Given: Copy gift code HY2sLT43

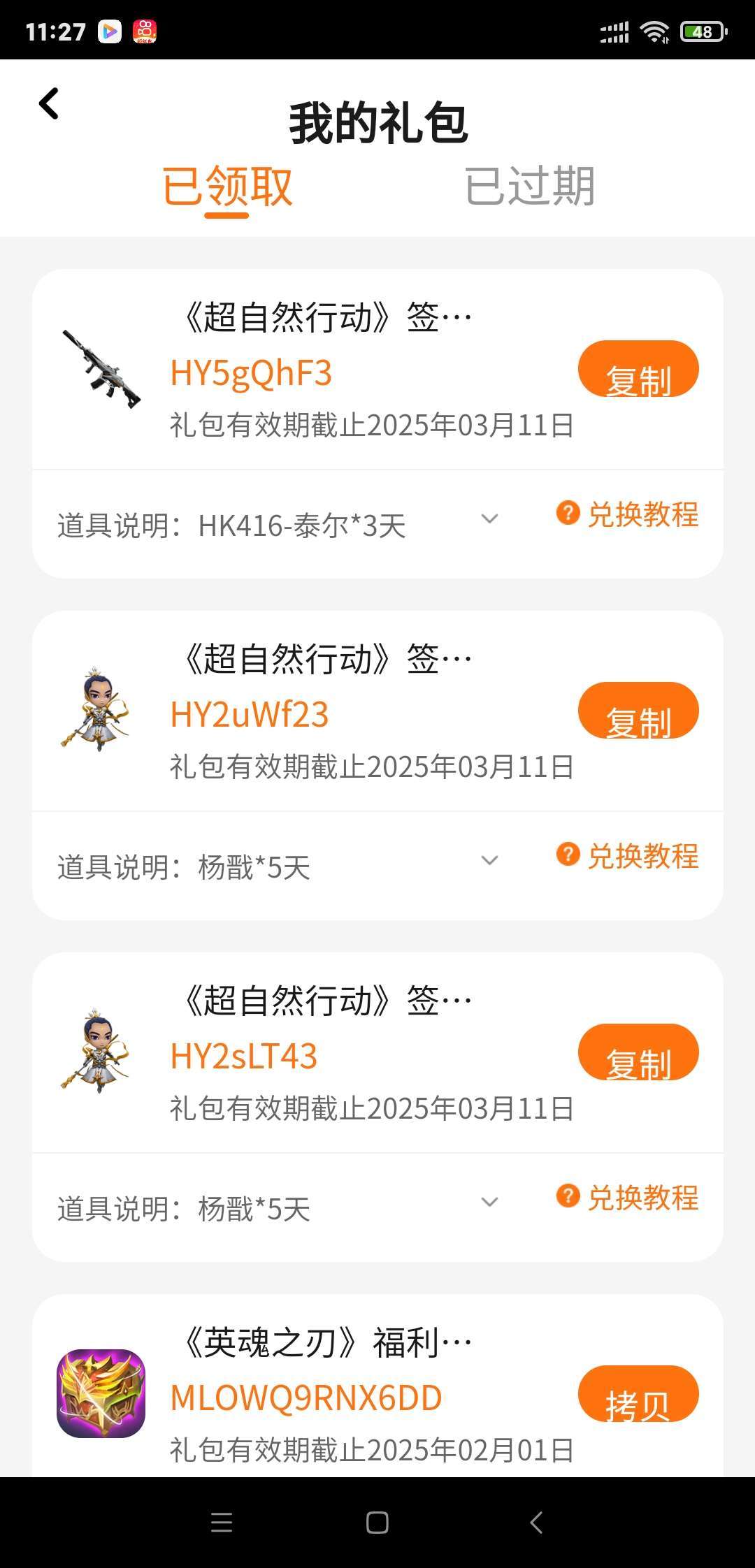Looking at the screenshot, I should 638,1053.
